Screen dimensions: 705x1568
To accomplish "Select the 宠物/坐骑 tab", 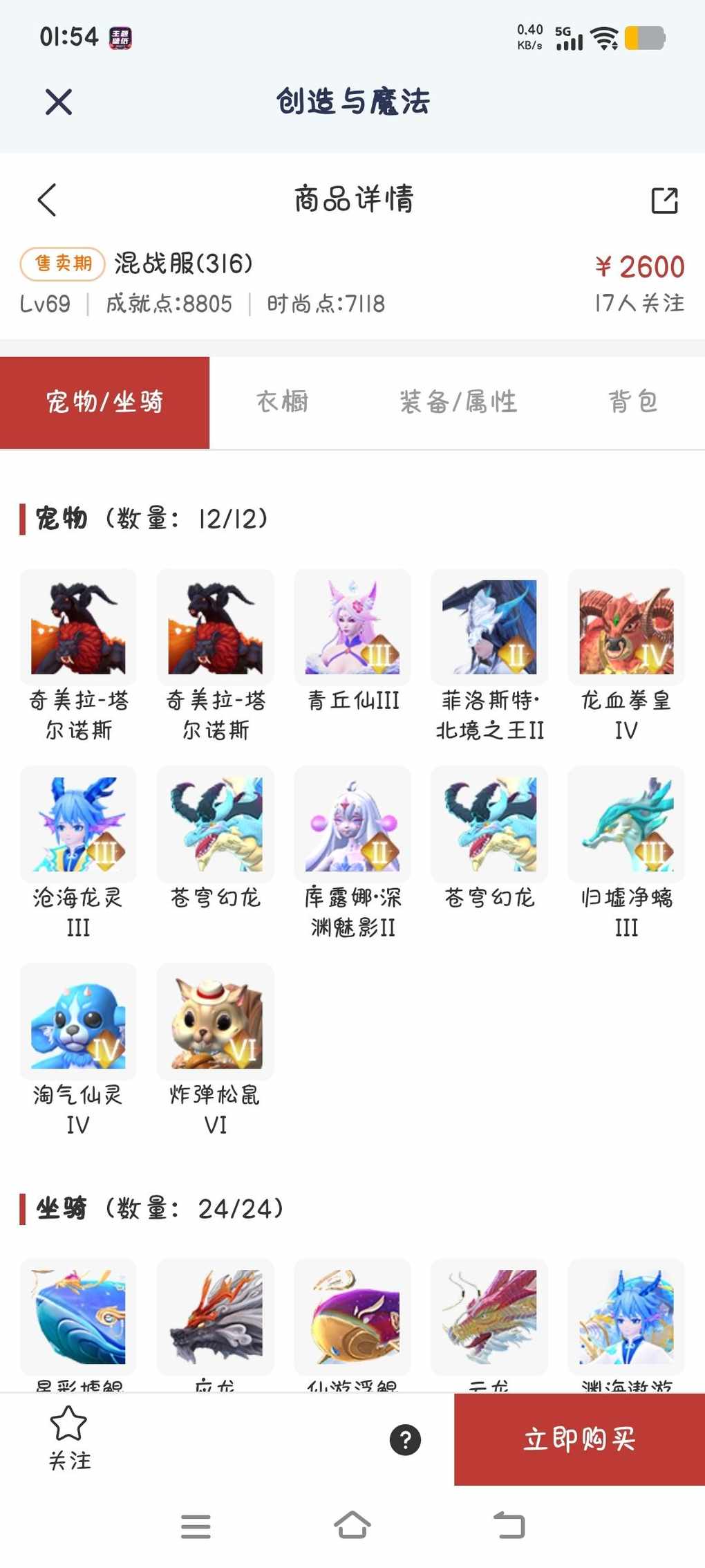I will (x=104, y=402).
